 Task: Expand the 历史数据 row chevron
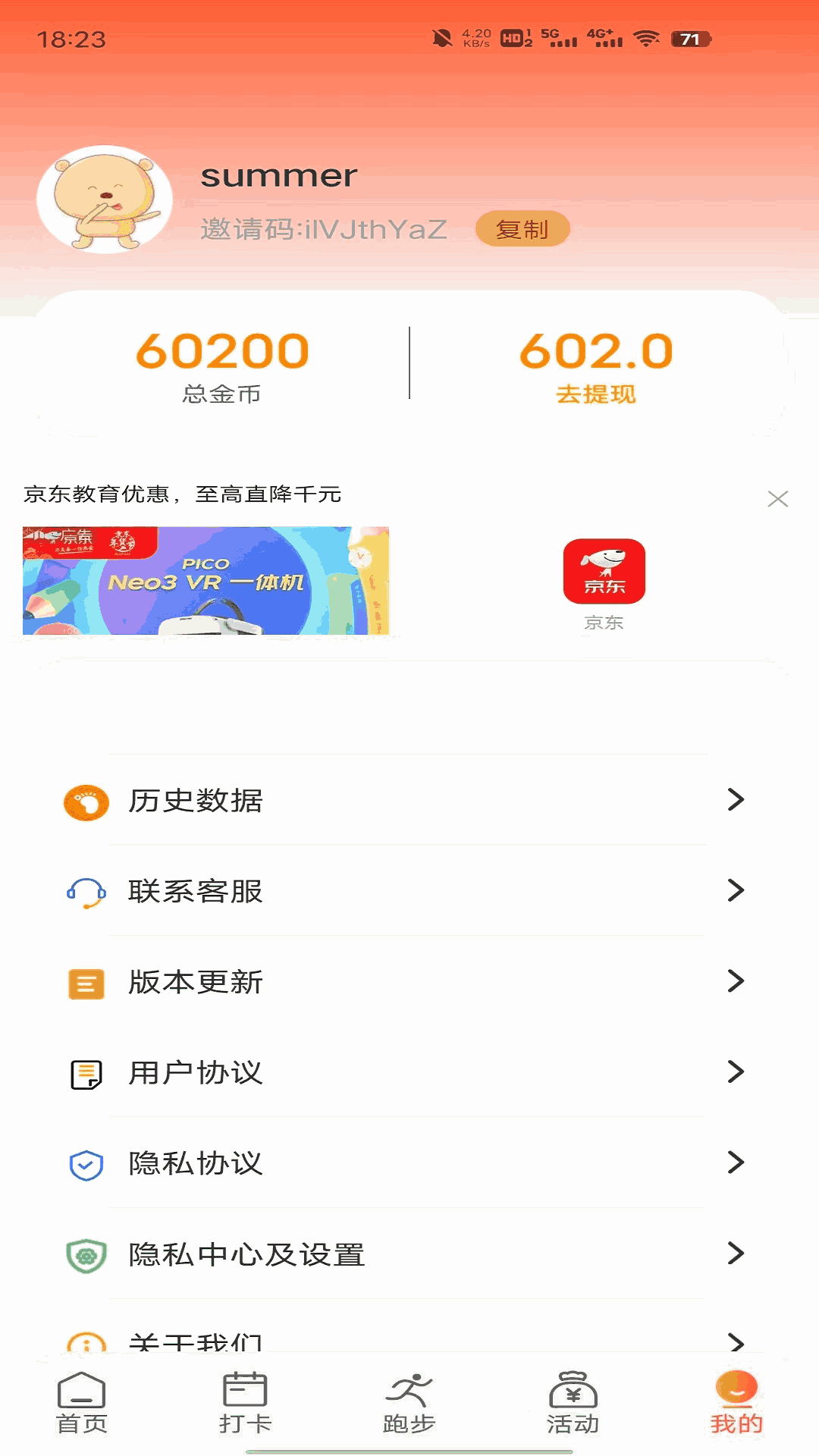(x=734, y=801)
